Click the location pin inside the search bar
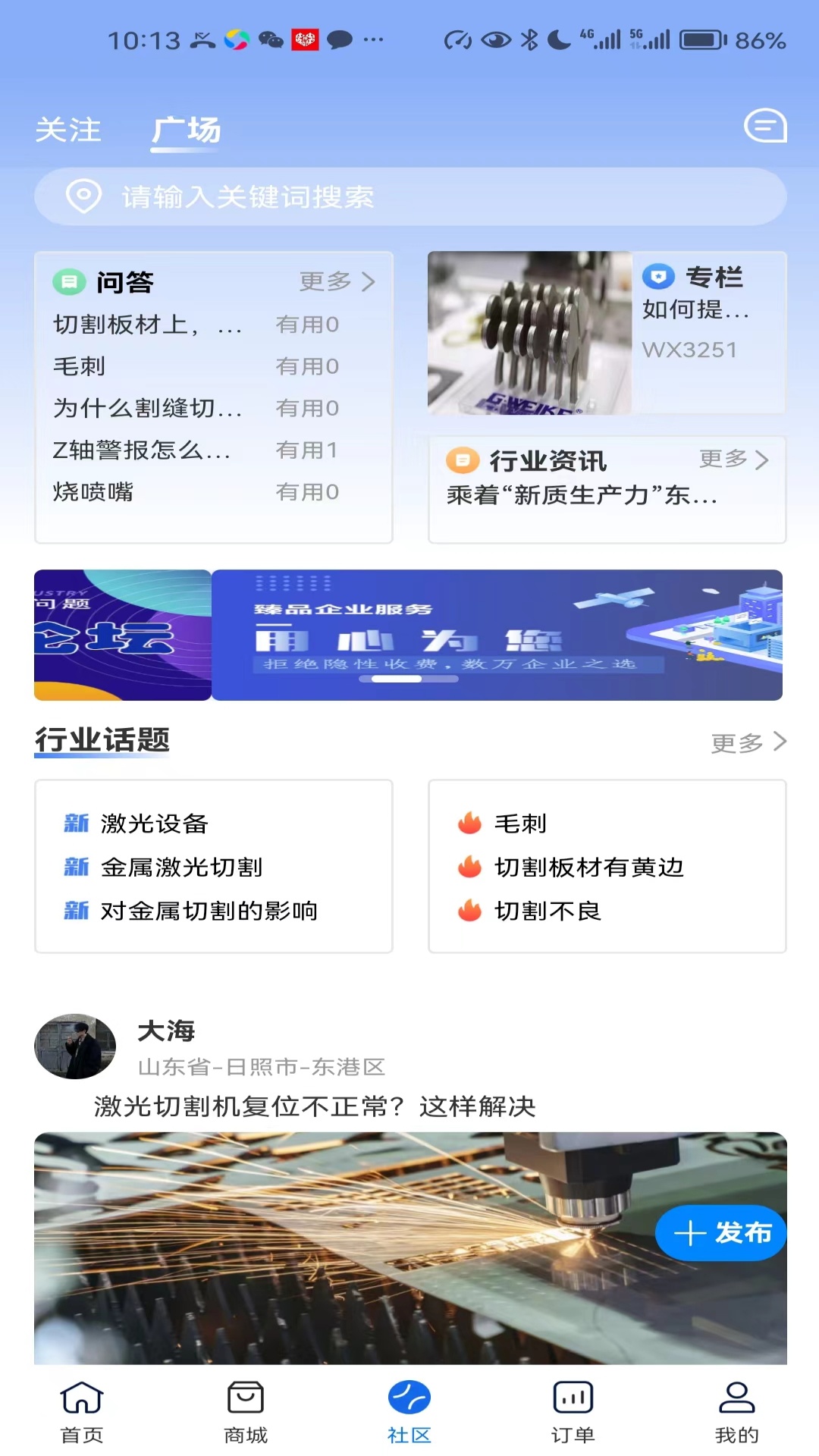The height and width of the screenshot is (1456, 819). [x=83, y=197]
